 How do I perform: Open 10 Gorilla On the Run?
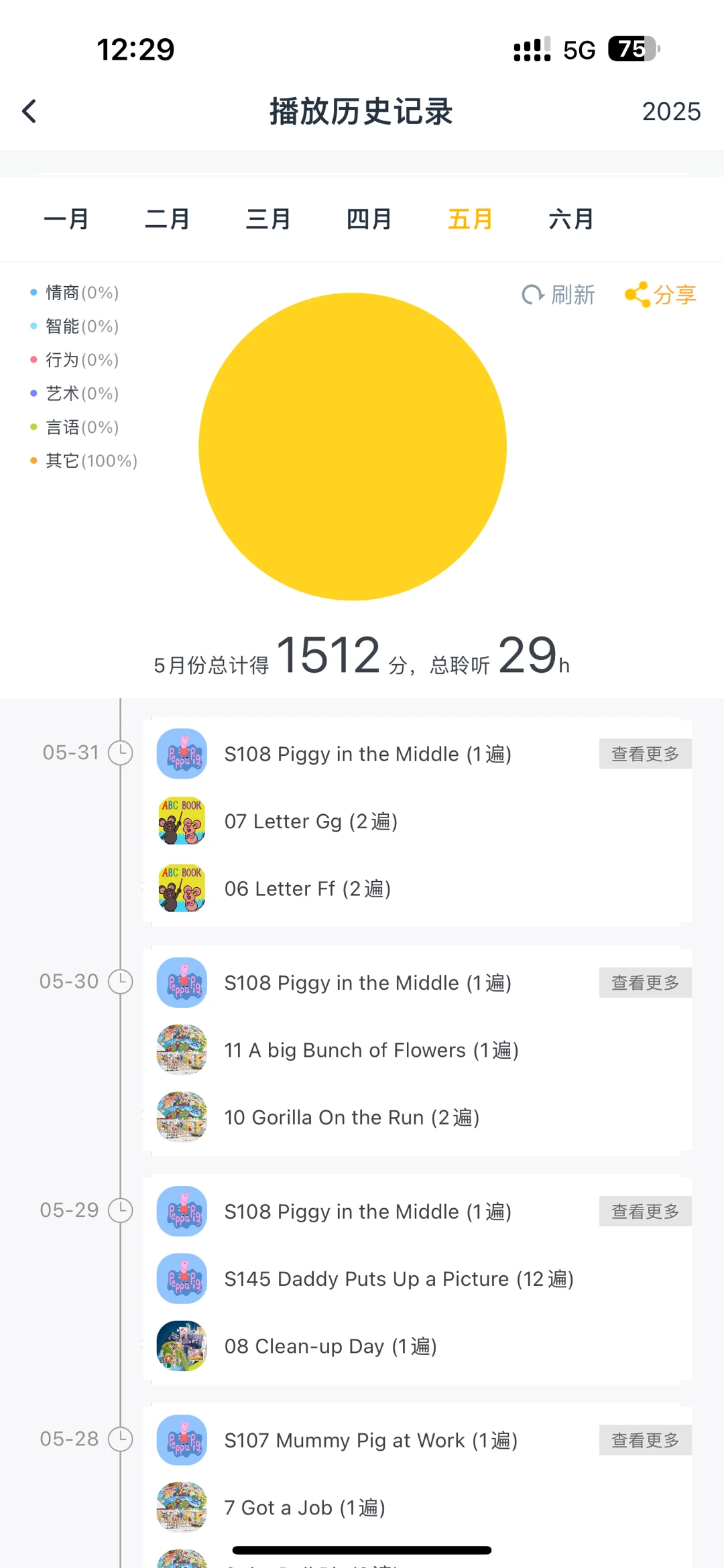click(x=417, y=1117)
